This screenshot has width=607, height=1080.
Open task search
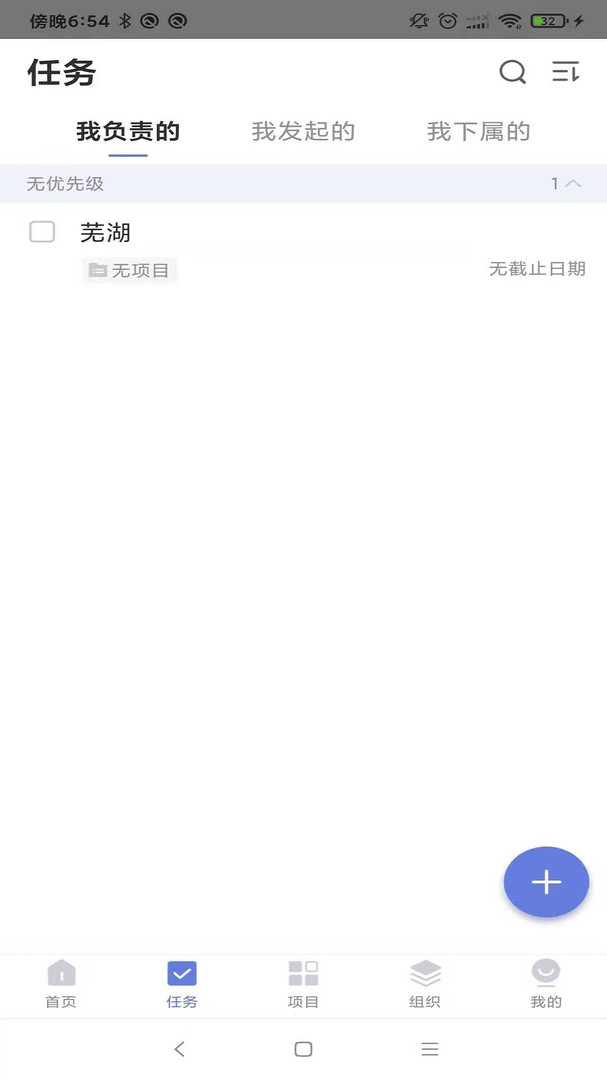(512, 72)
